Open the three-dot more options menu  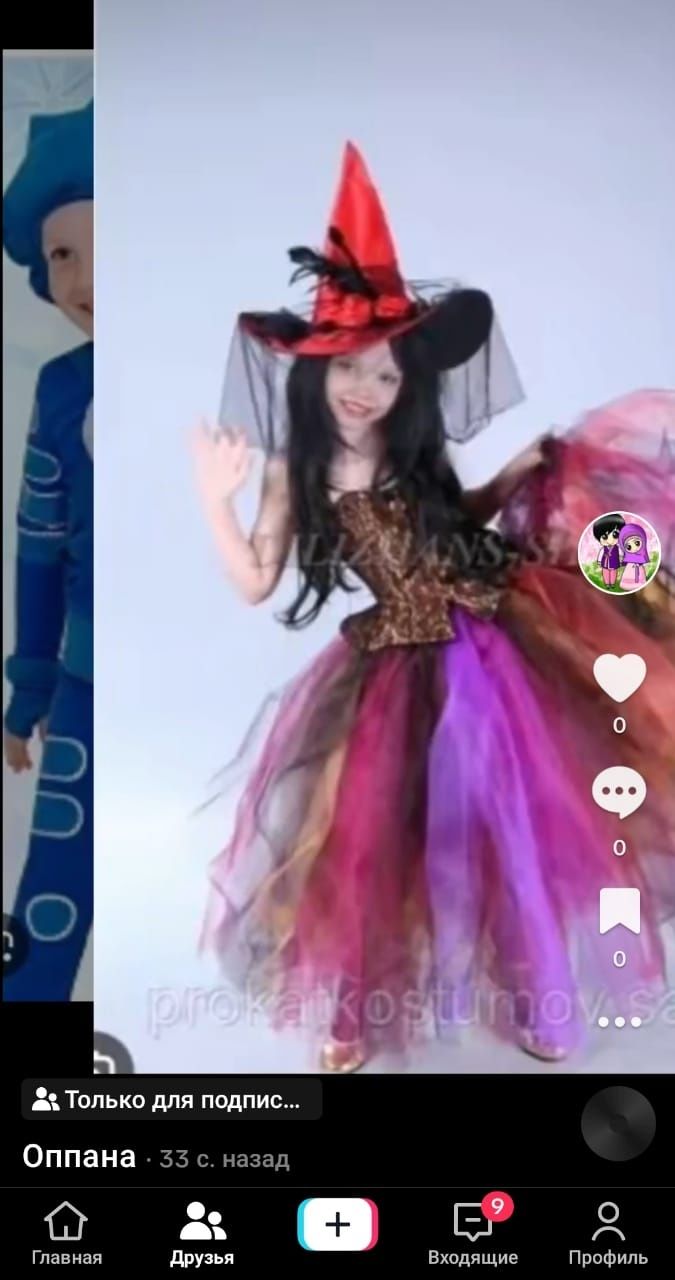[x=619, y=1021]
